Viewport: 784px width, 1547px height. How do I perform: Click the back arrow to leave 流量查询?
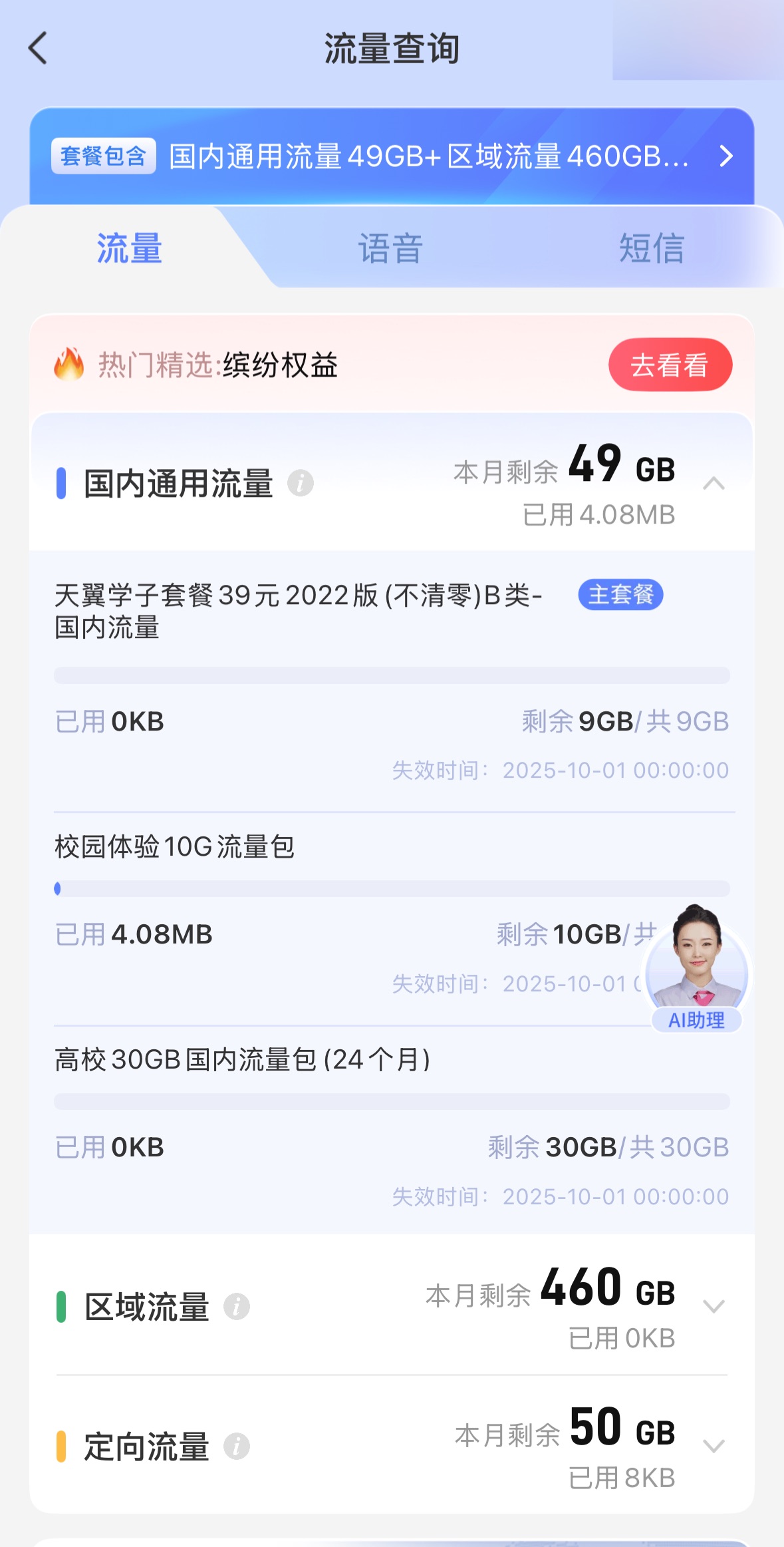[x=37, y=49]
